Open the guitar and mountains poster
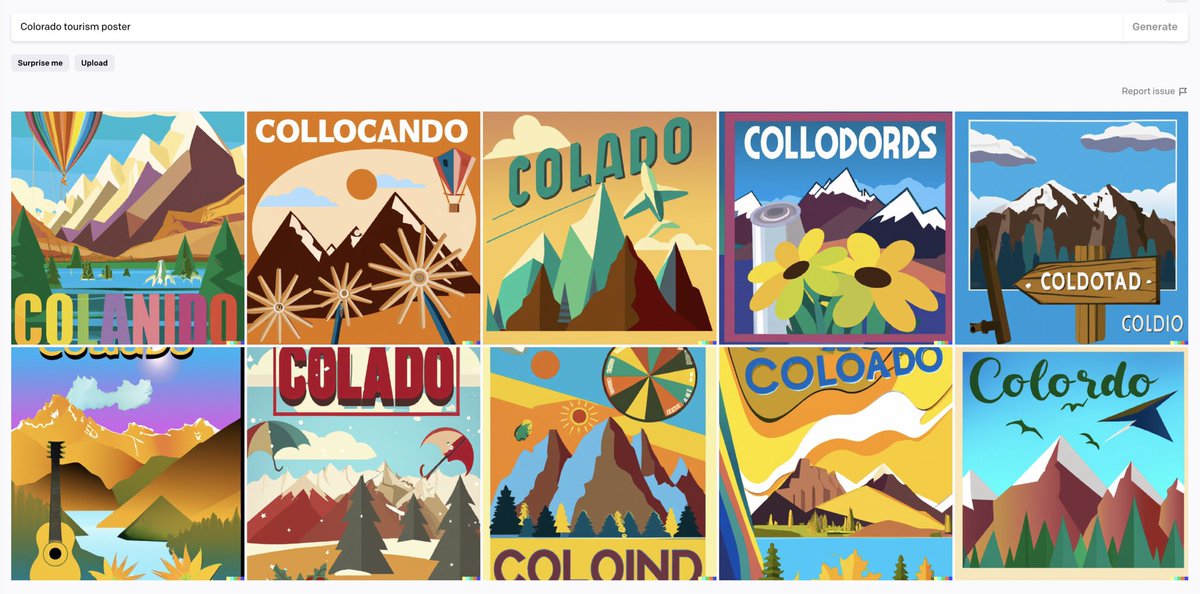This screenshot has width=1200, height=594. click(x=128, y=464)
